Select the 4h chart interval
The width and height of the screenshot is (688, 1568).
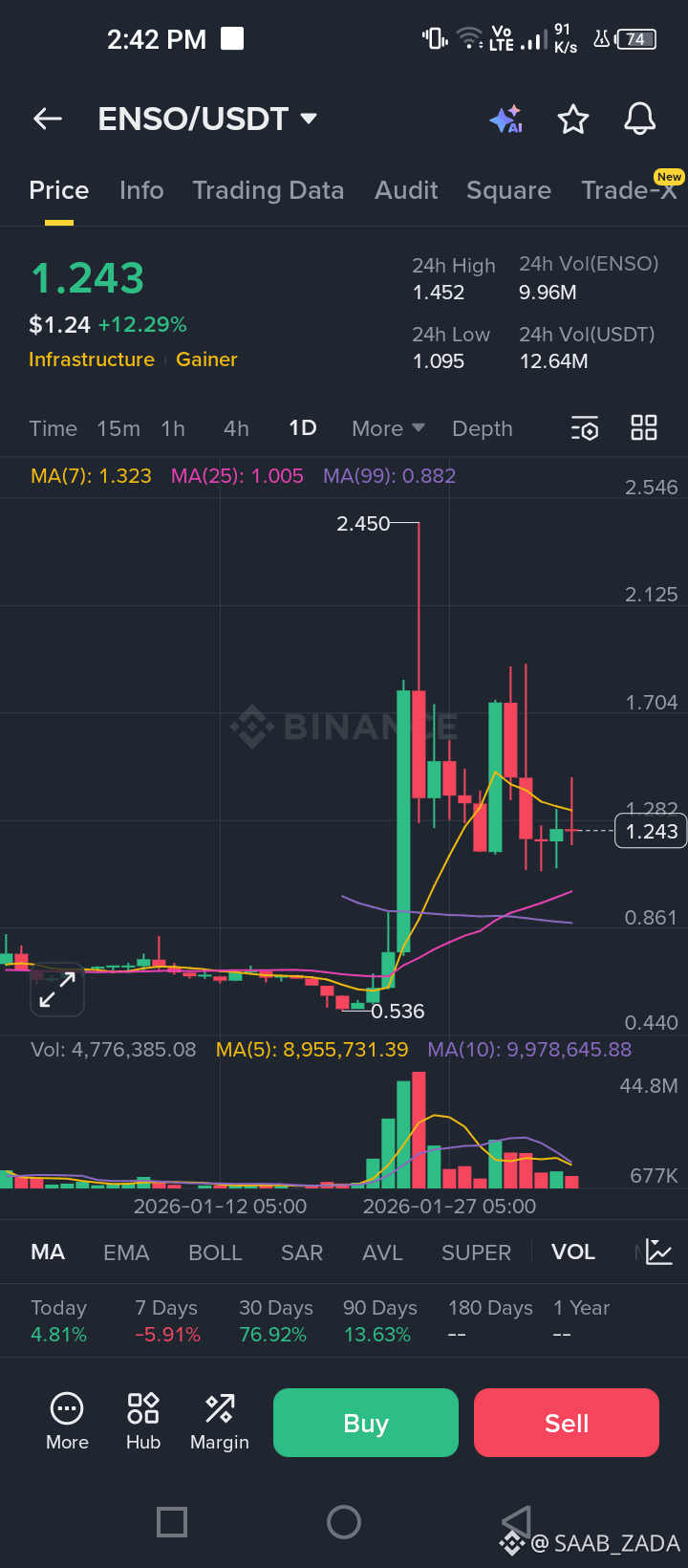click(236, 428)
